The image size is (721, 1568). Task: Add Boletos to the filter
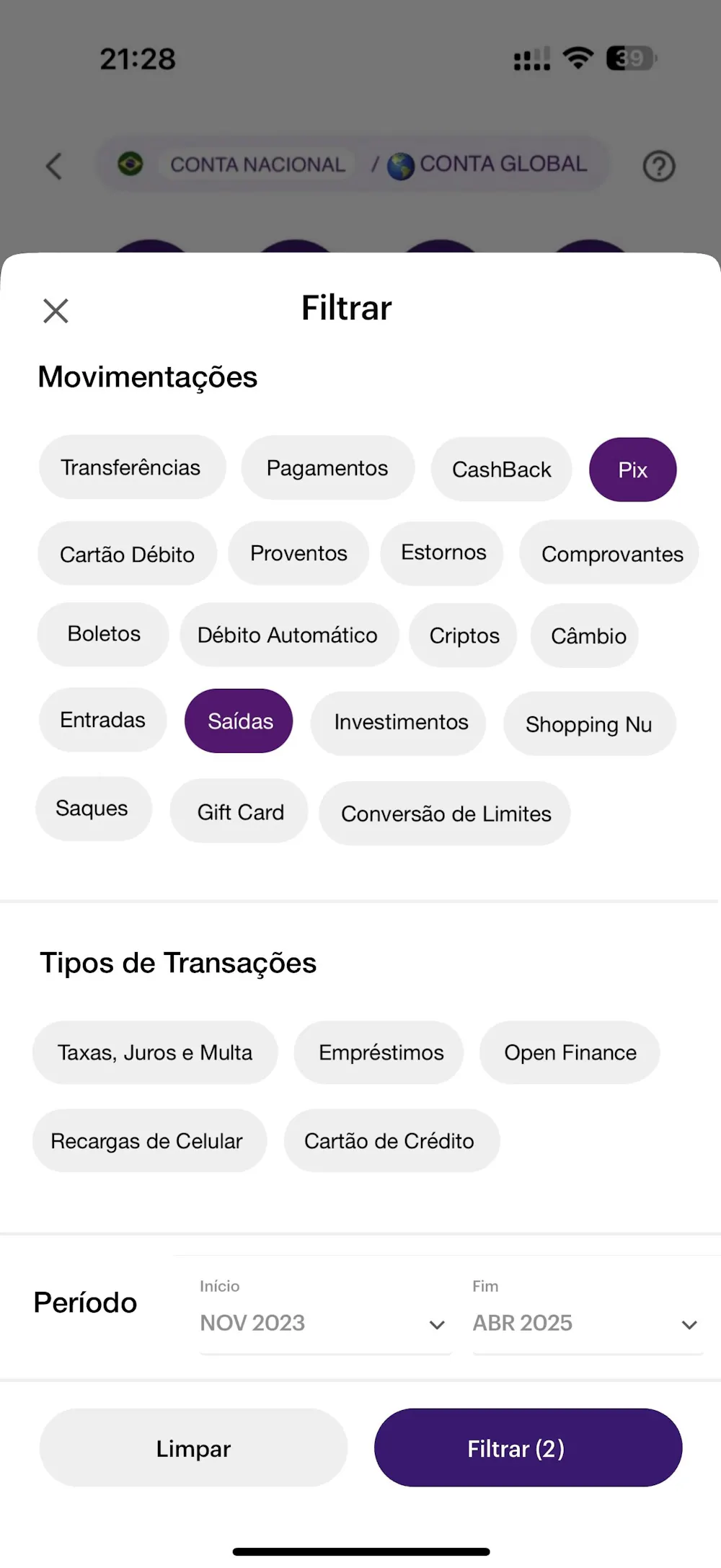[x=104, y=635]
